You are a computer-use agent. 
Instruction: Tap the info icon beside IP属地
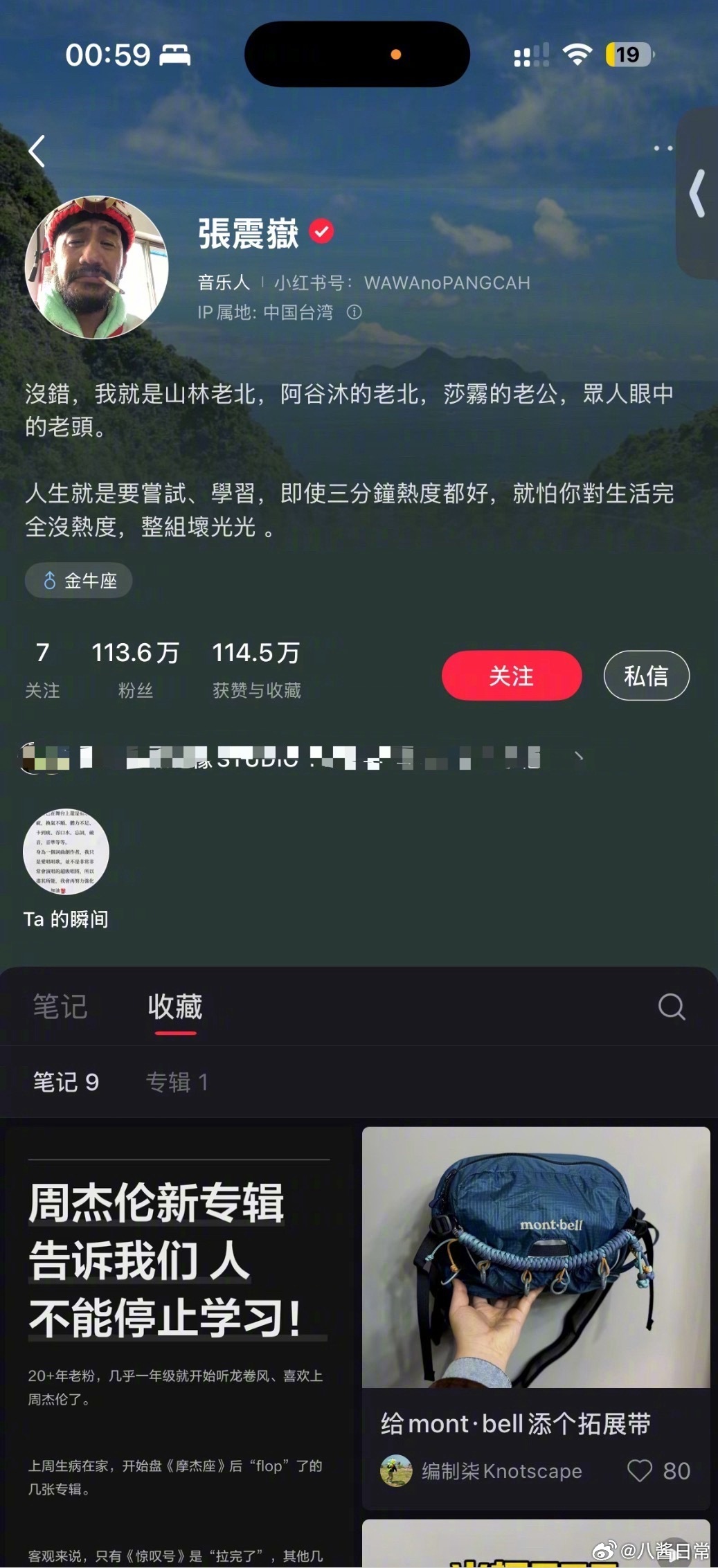(355, 312)
